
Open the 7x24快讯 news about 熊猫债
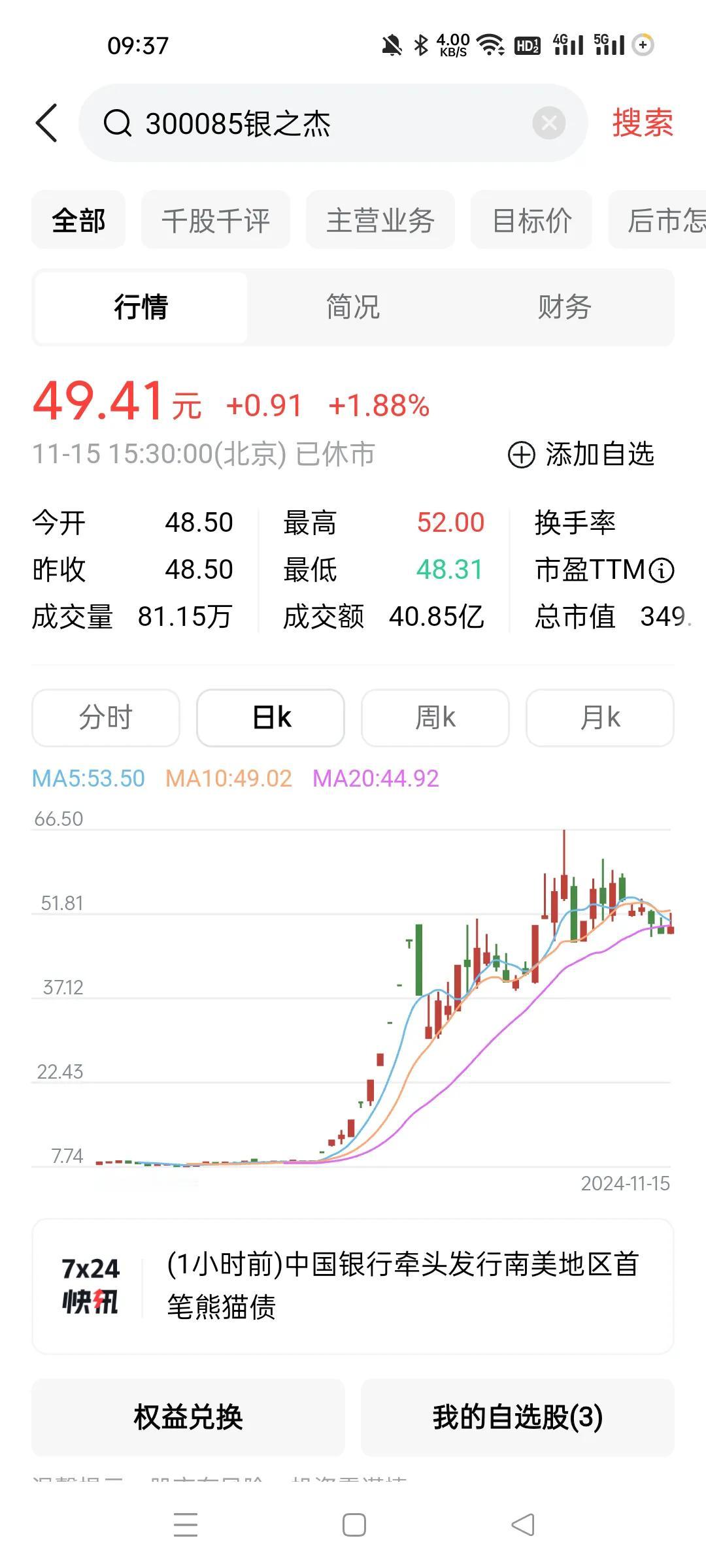[353, 1286]
